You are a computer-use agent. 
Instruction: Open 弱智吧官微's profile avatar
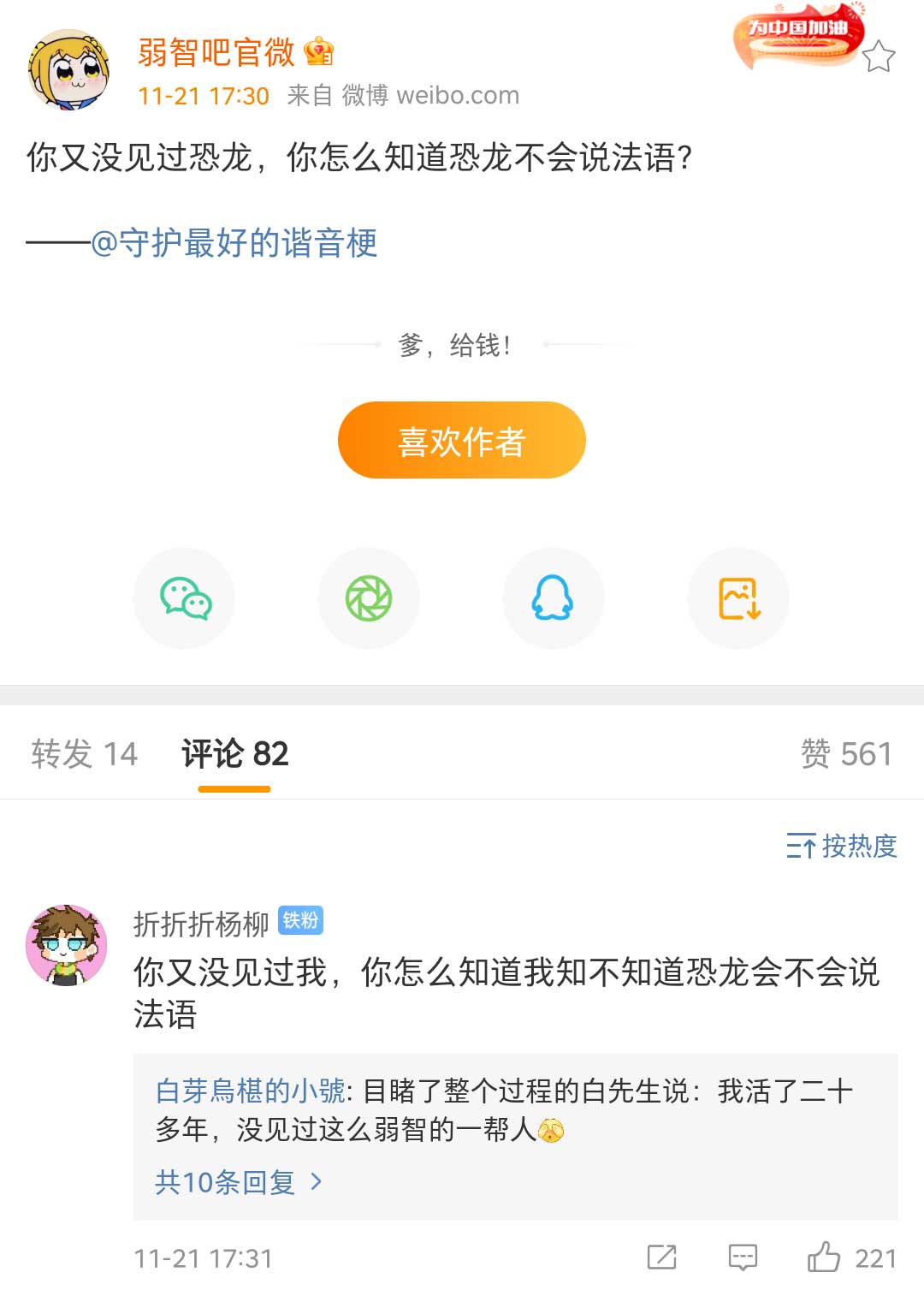click(x=68, y=70)
